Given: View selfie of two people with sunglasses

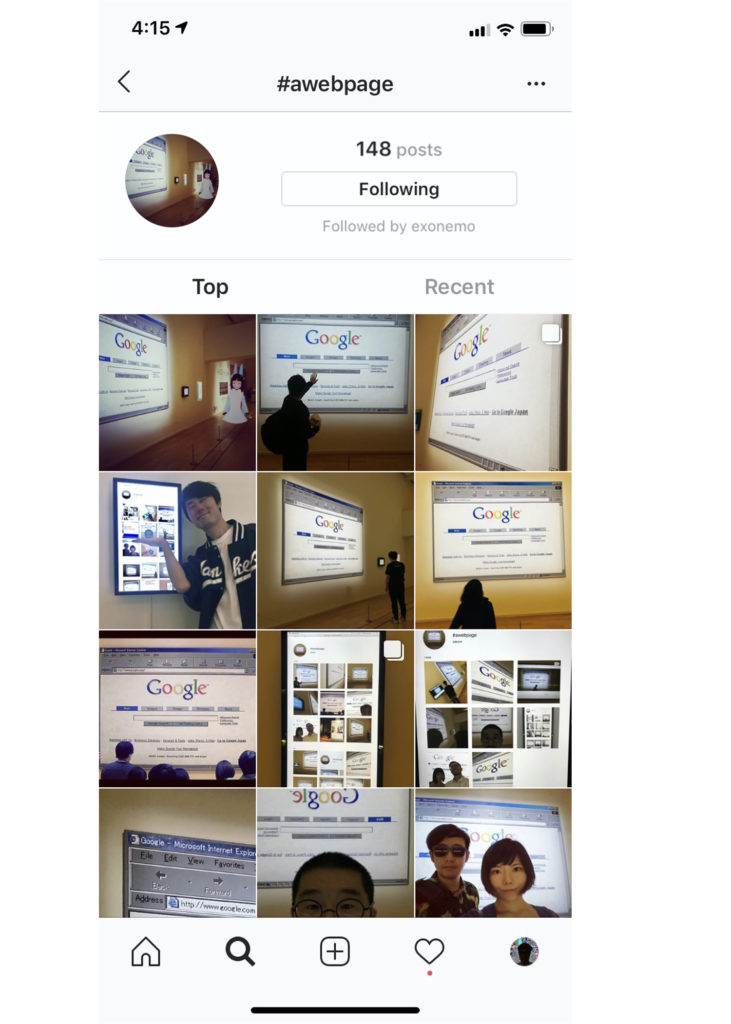Looking at the screenshot, I should 493,853.
